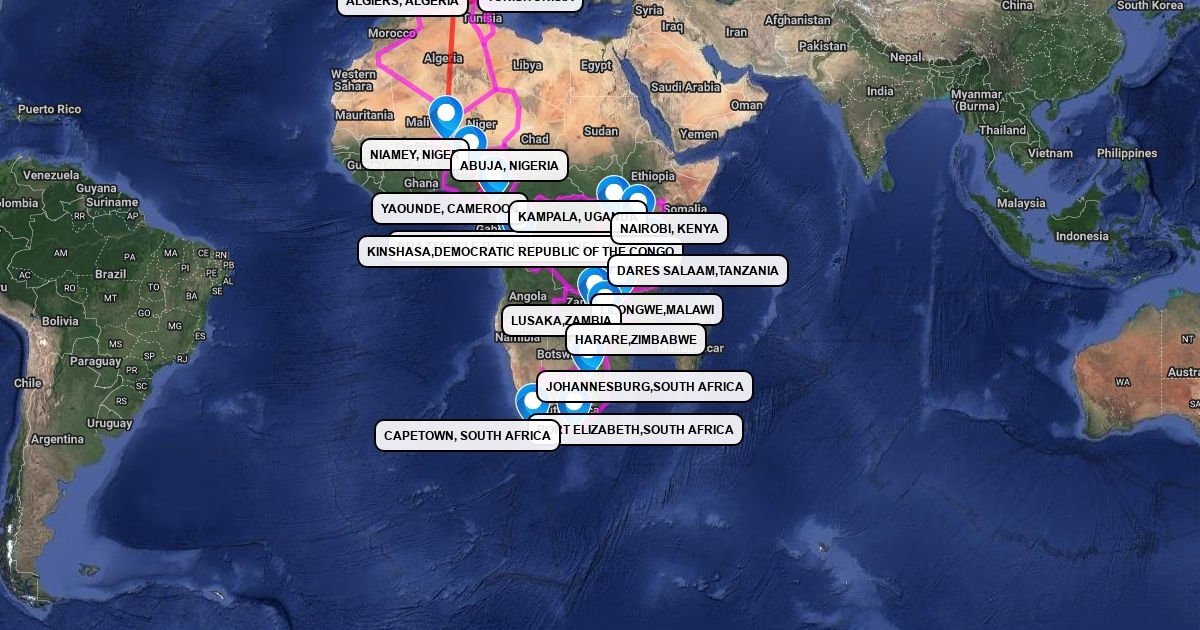Select the Dar es Salaam, Tanzania label
This screenshot has width=1200, height=630.
(697, 271)
